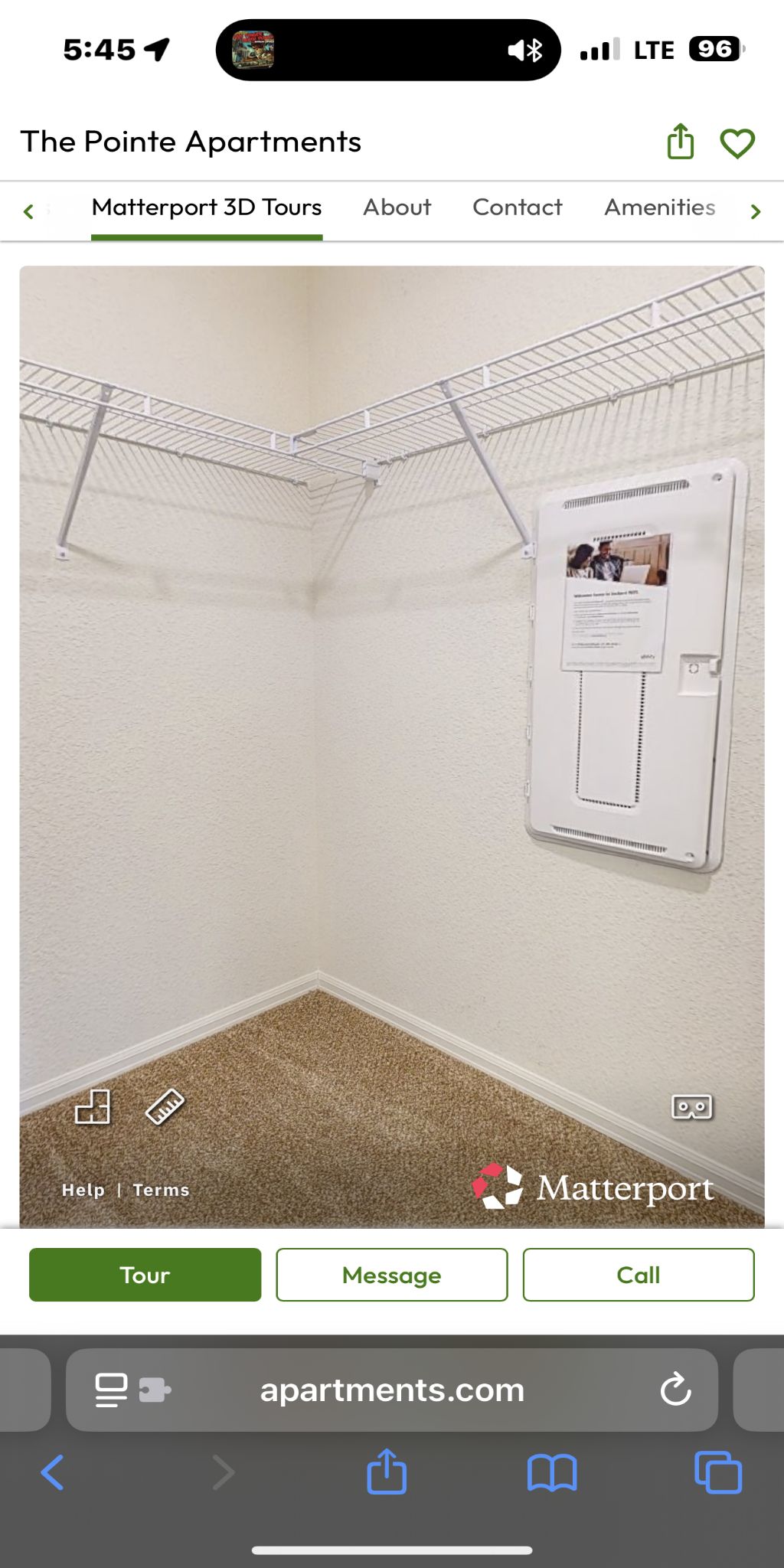Tap the right arrow to see more tabs
The image size is (784, 1568).
756,211
